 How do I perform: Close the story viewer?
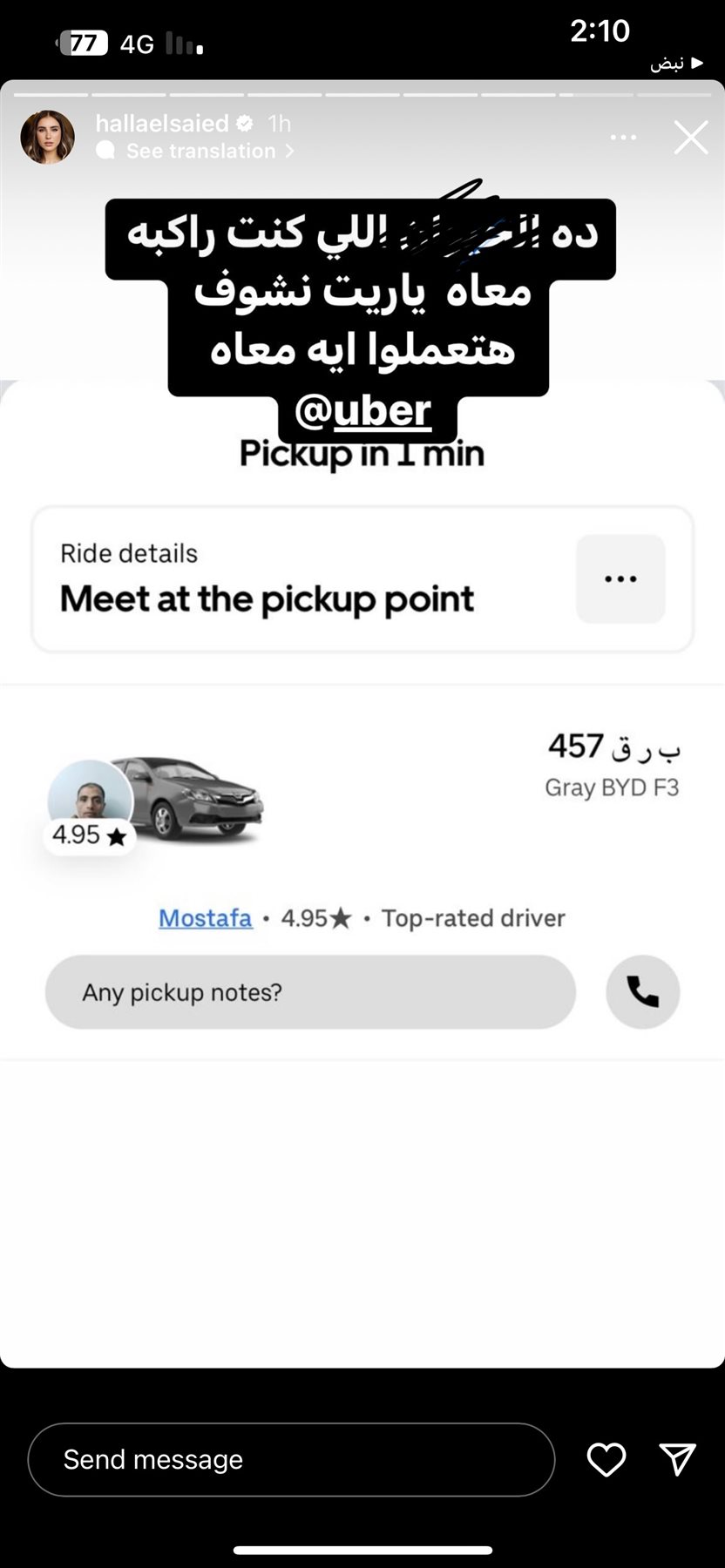click(690, 138)
